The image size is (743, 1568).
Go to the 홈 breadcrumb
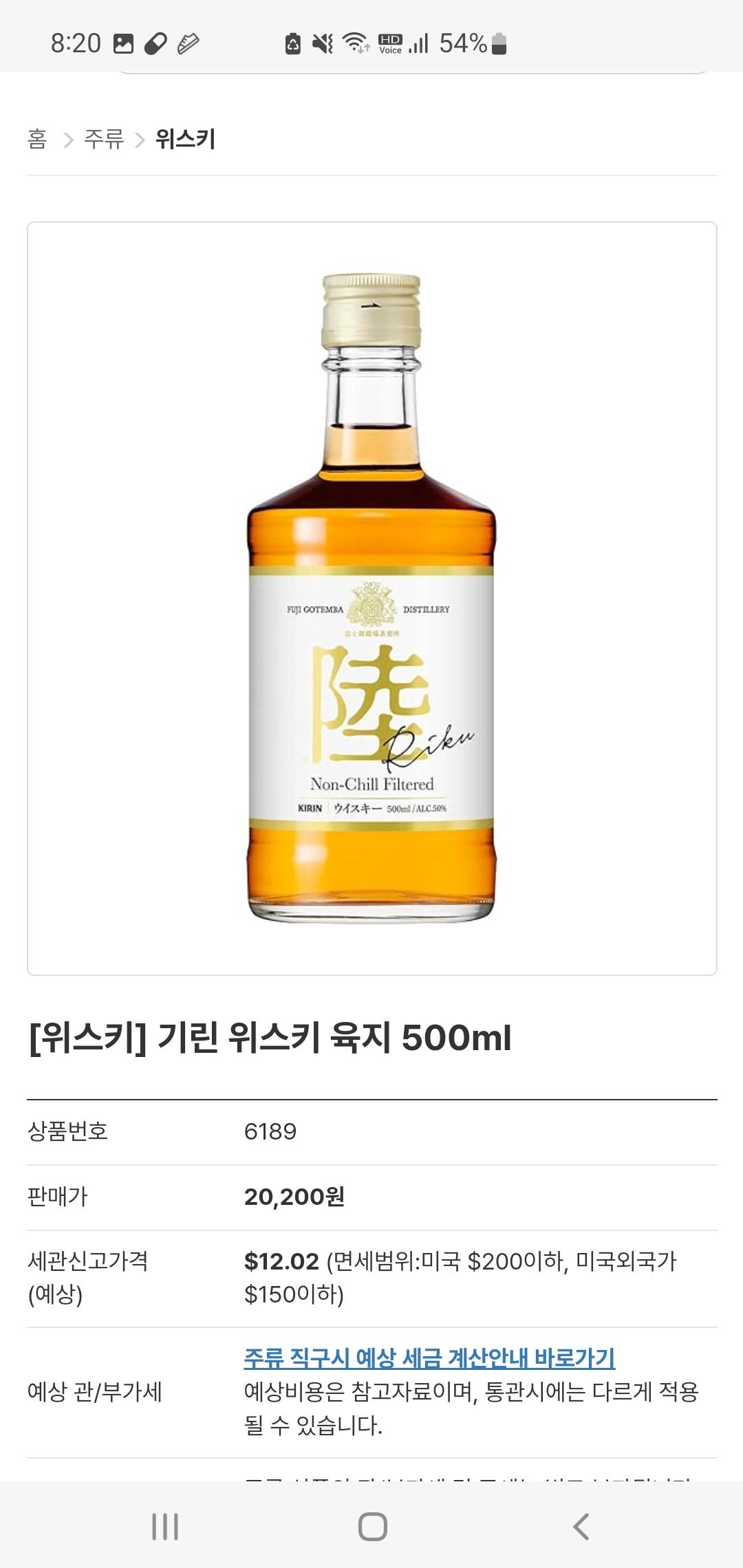(37, 140)
